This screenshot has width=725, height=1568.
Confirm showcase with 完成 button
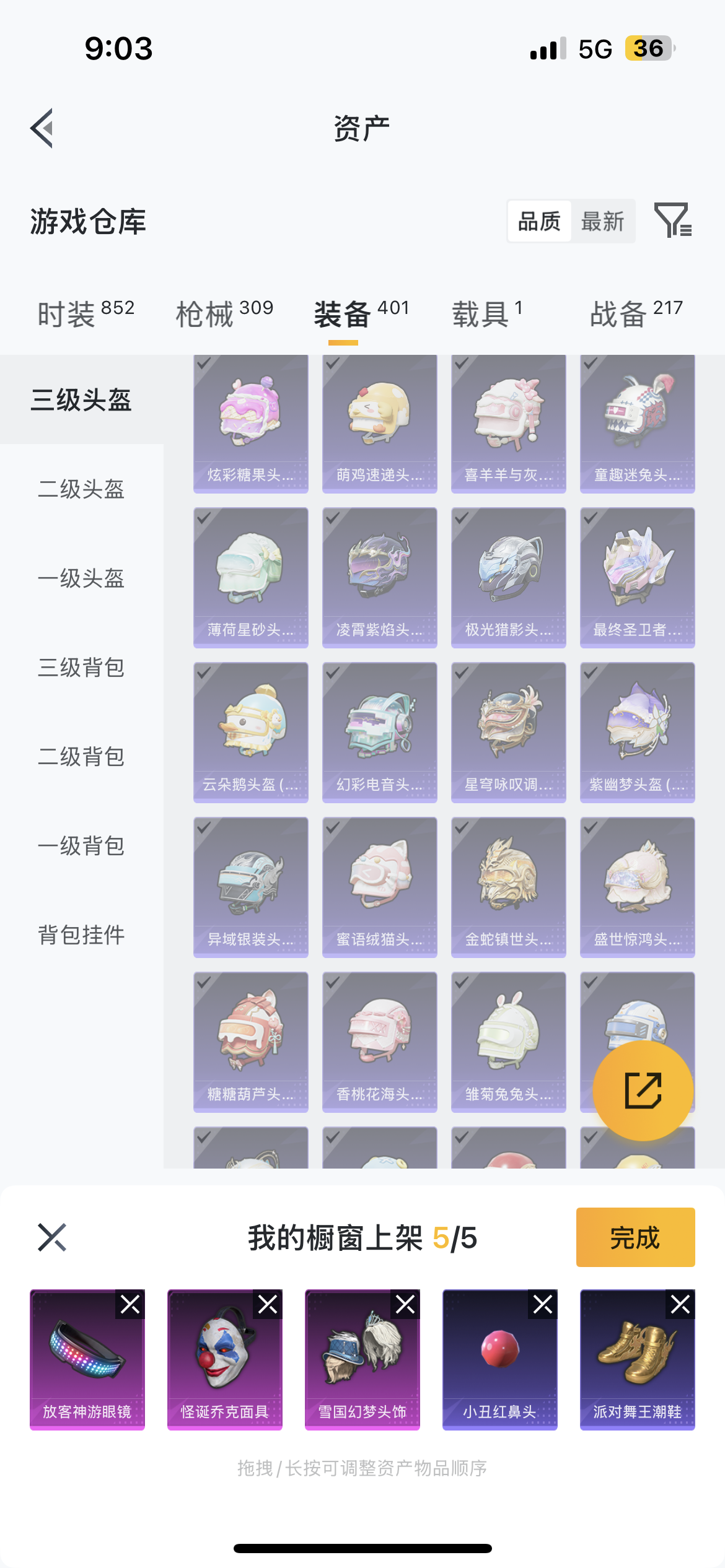click(635, 1237)
